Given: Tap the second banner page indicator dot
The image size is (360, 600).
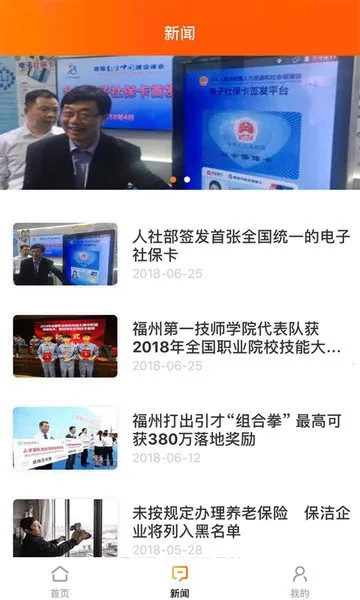Looking at the screenshot, I should click(187, 179).
